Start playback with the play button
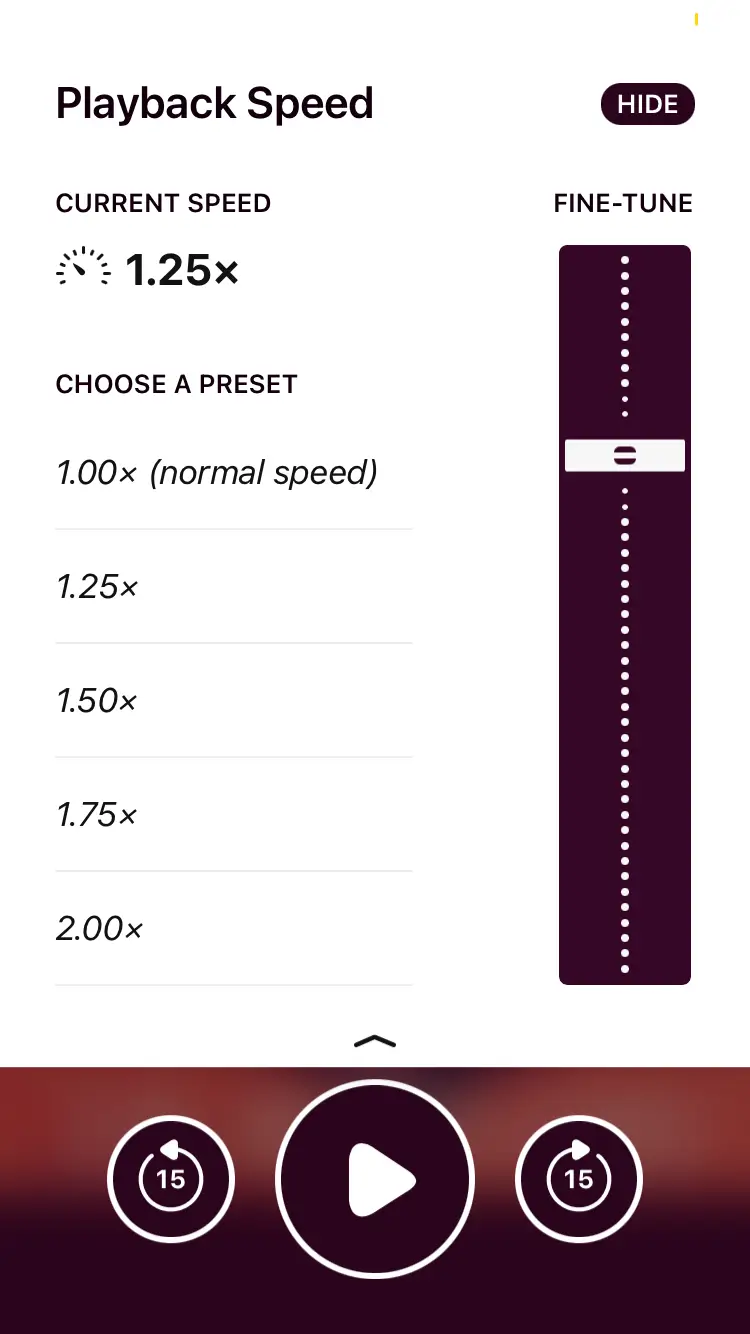Viewport: 750px width, 1334px height. [375, 1179]
